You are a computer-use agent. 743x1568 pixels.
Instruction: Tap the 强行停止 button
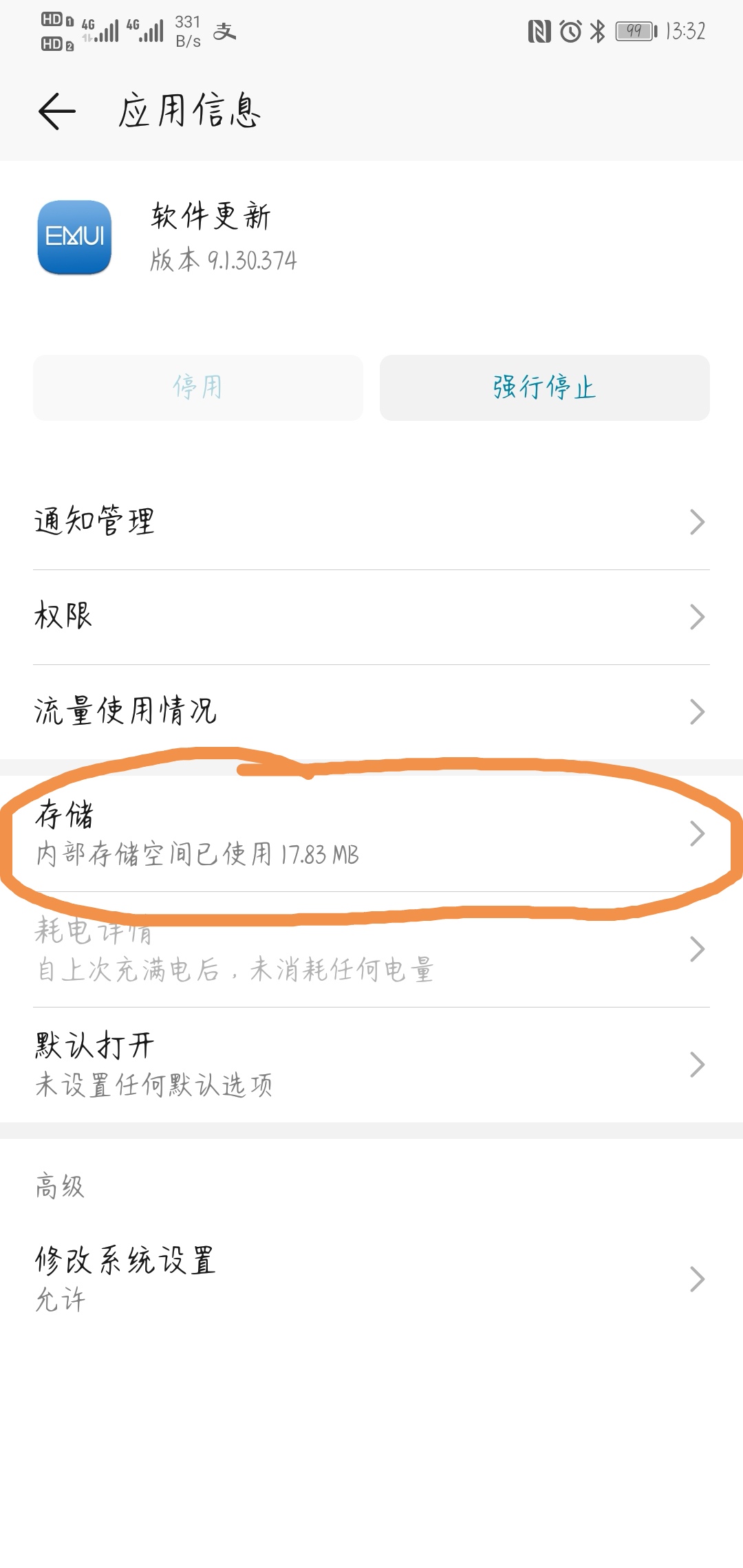coord(543,387)
